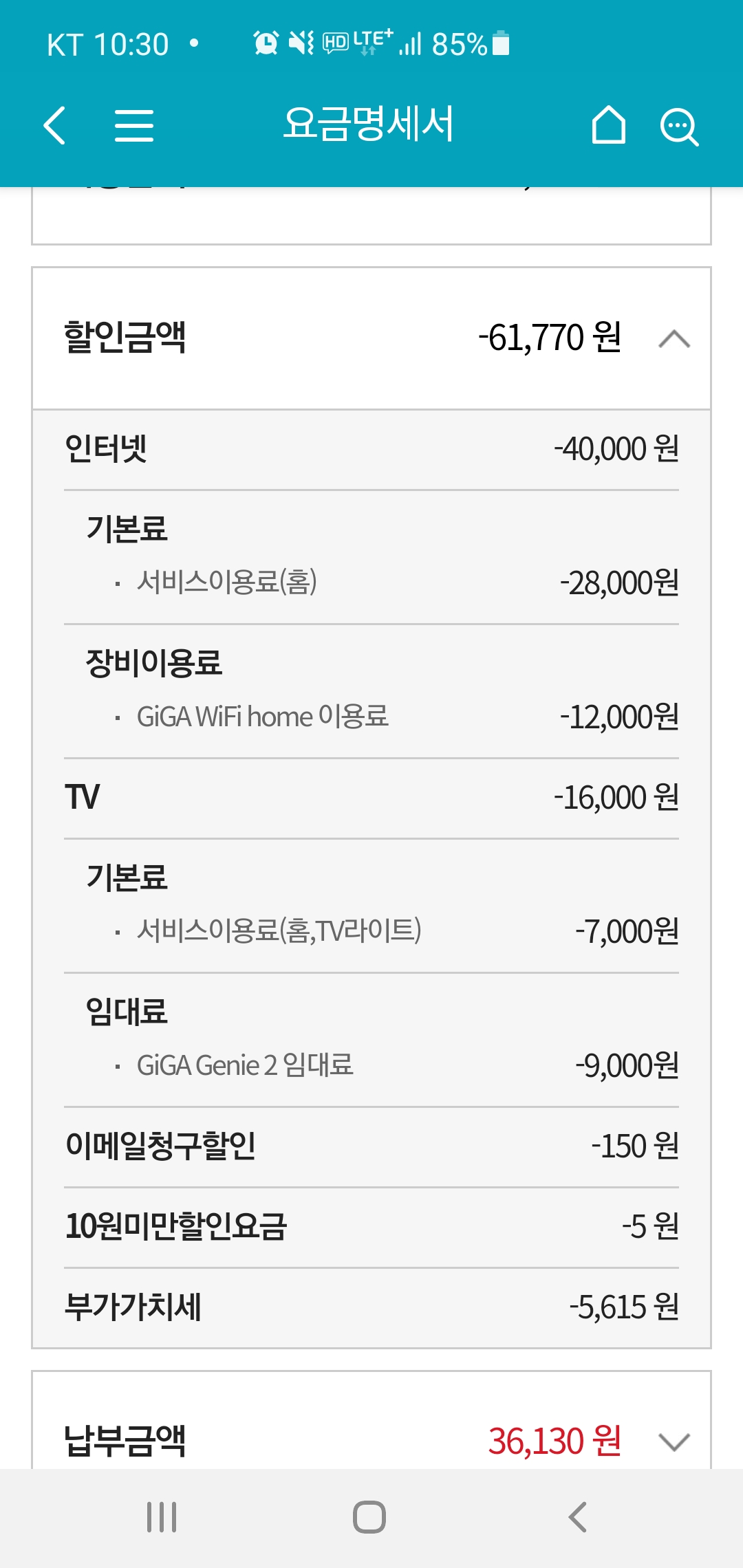Open the hamburger menu
This screenshot has width=743, height=1568.
pos(134,125)
